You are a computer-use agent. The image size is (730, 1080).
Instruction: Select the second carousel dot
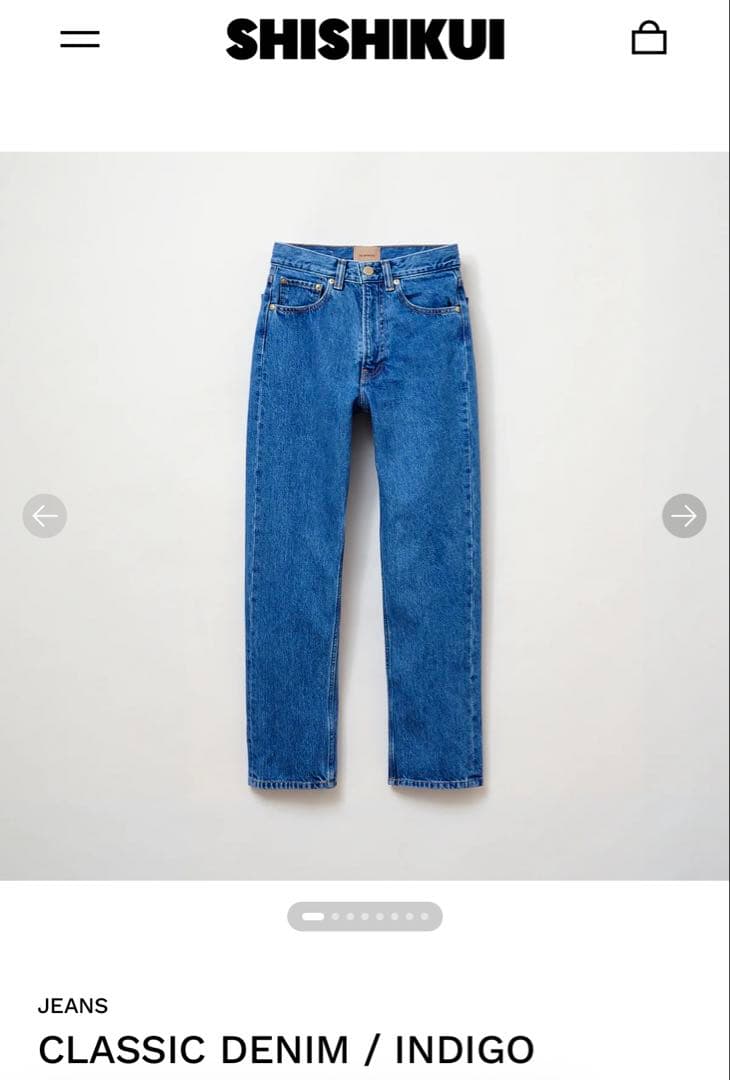coord(336,916)
